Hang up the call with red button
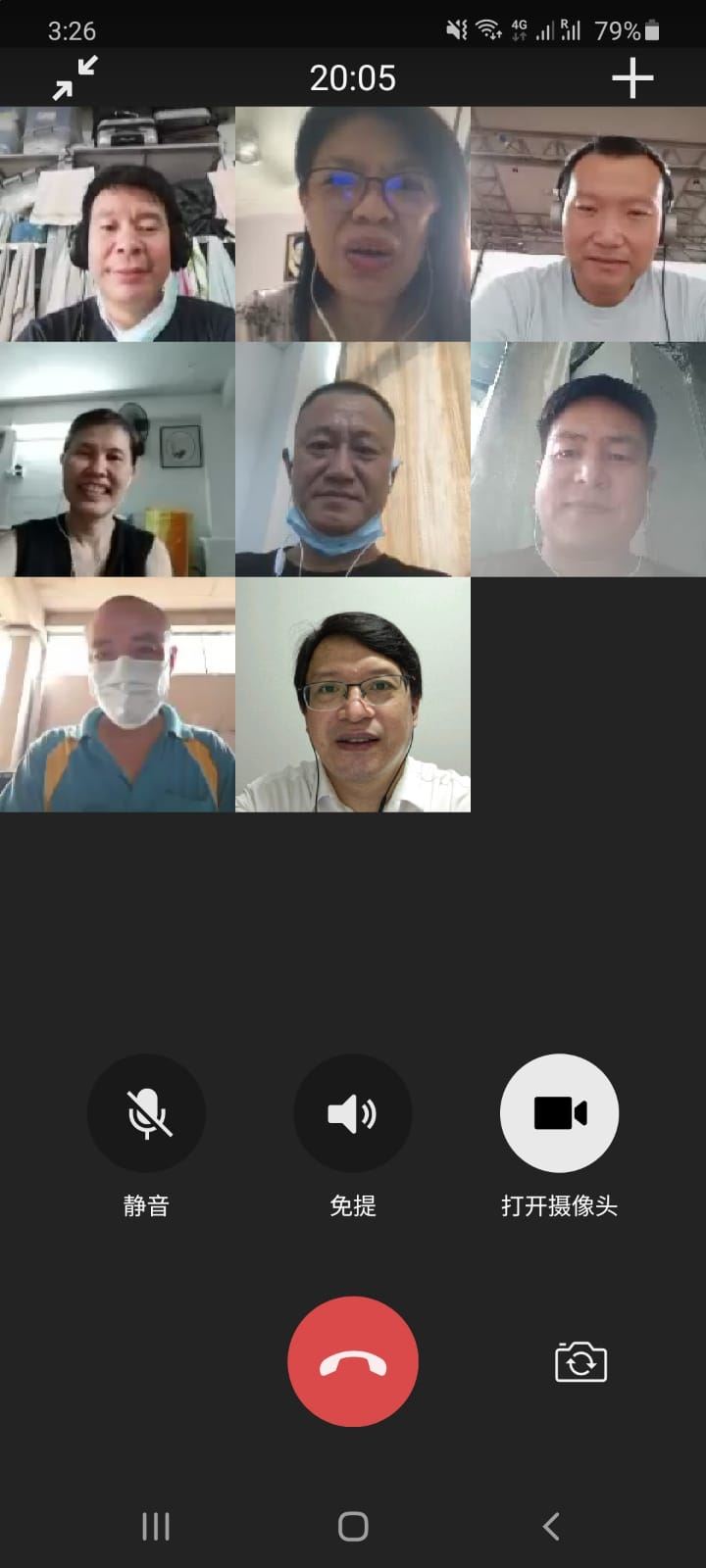This screenshot has height=1568, width=706. point(353,1361)
